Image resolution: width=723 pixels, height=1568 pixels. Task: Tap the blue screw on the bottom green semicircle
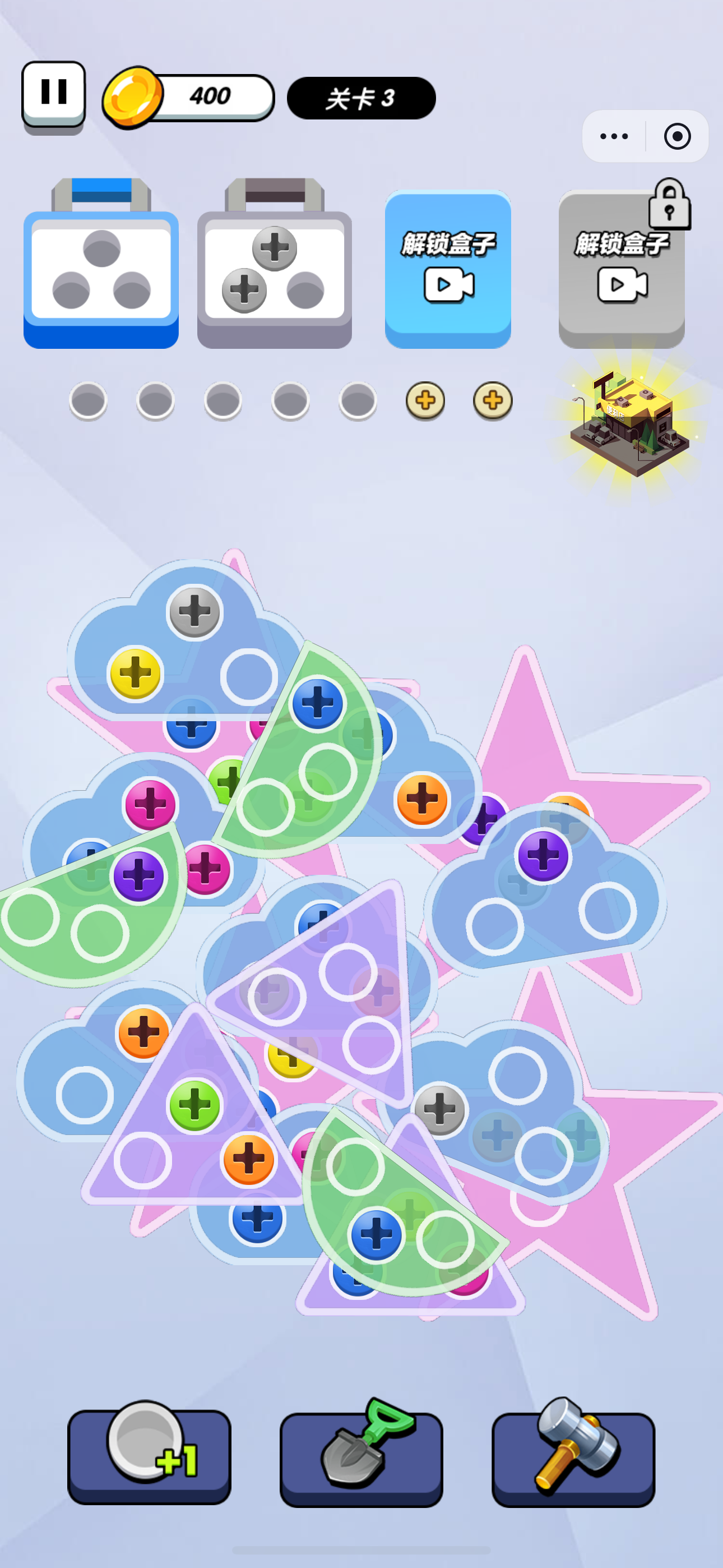(x=376, y=1234)
